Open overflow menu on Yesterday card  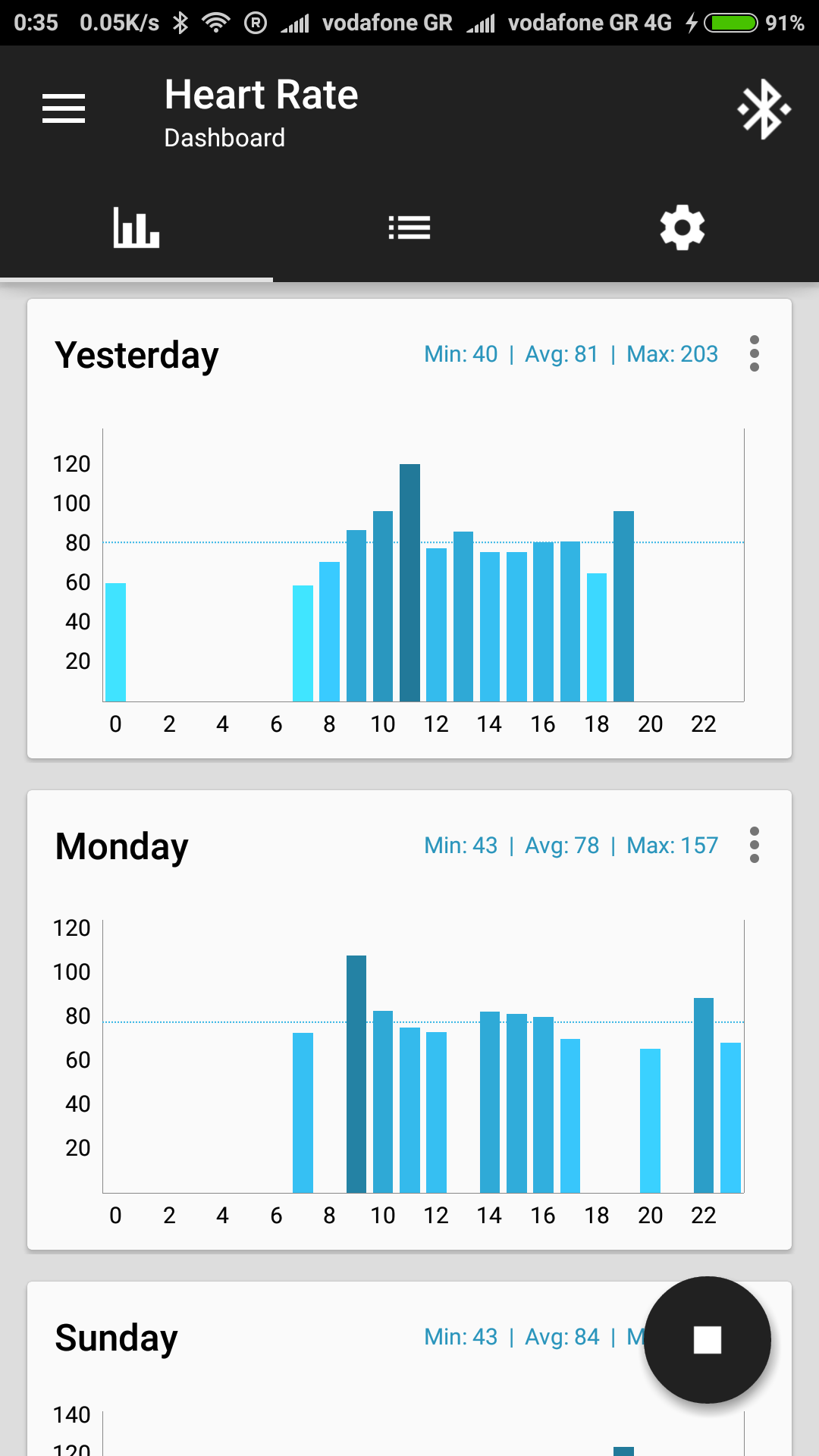click(754, 354)
